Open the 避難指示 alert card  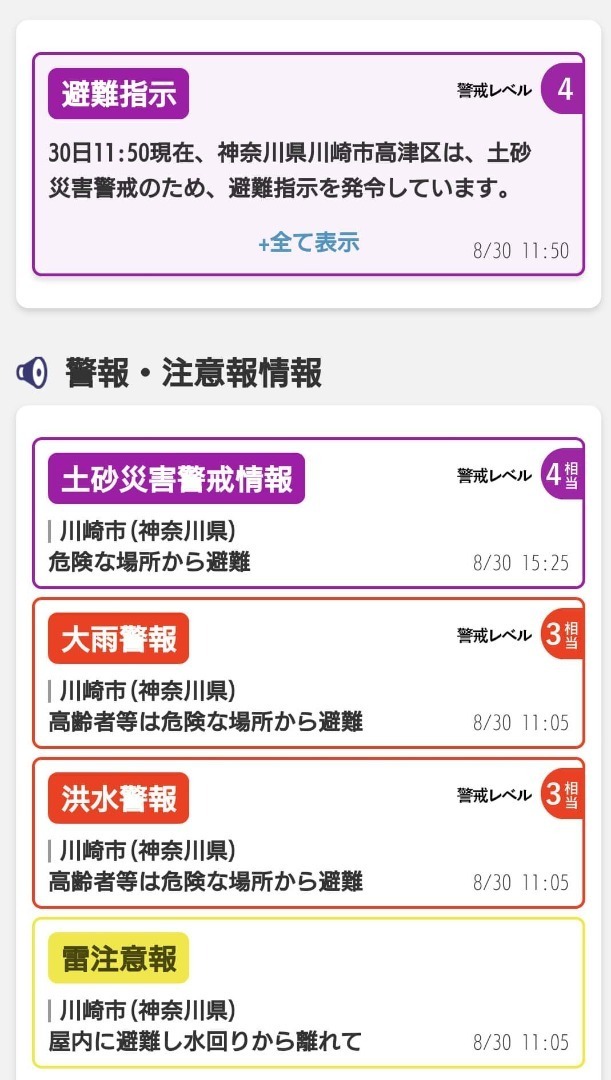click(x=309, y=164)
